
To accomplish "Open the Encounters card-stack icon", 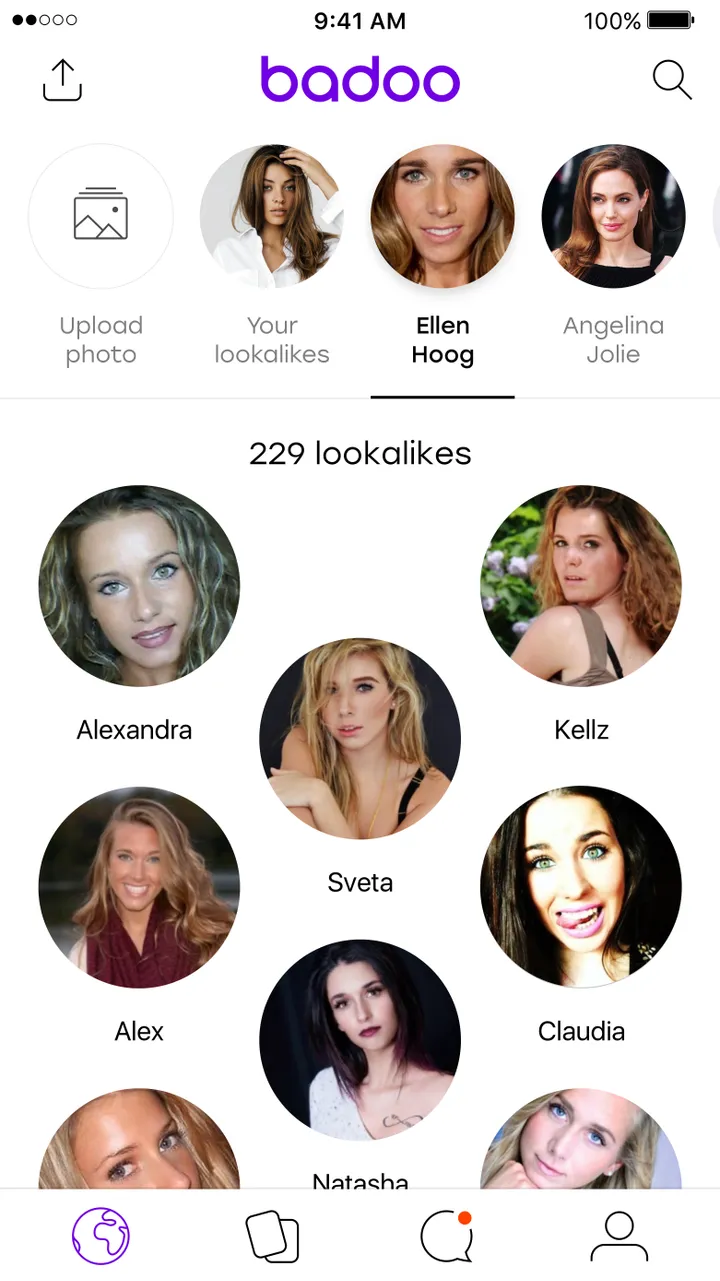I will (x=273, y=1236).
